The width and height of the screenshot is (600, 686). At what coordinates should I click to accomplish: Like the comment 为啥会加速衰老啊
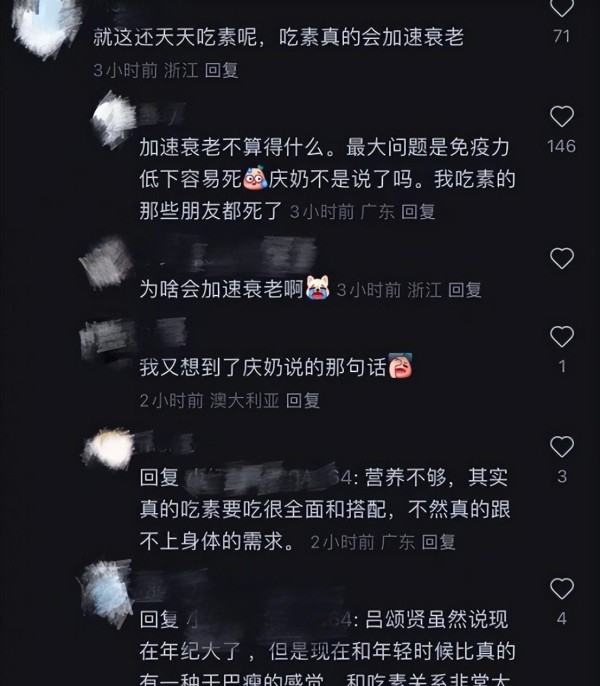tap(562, 258)
